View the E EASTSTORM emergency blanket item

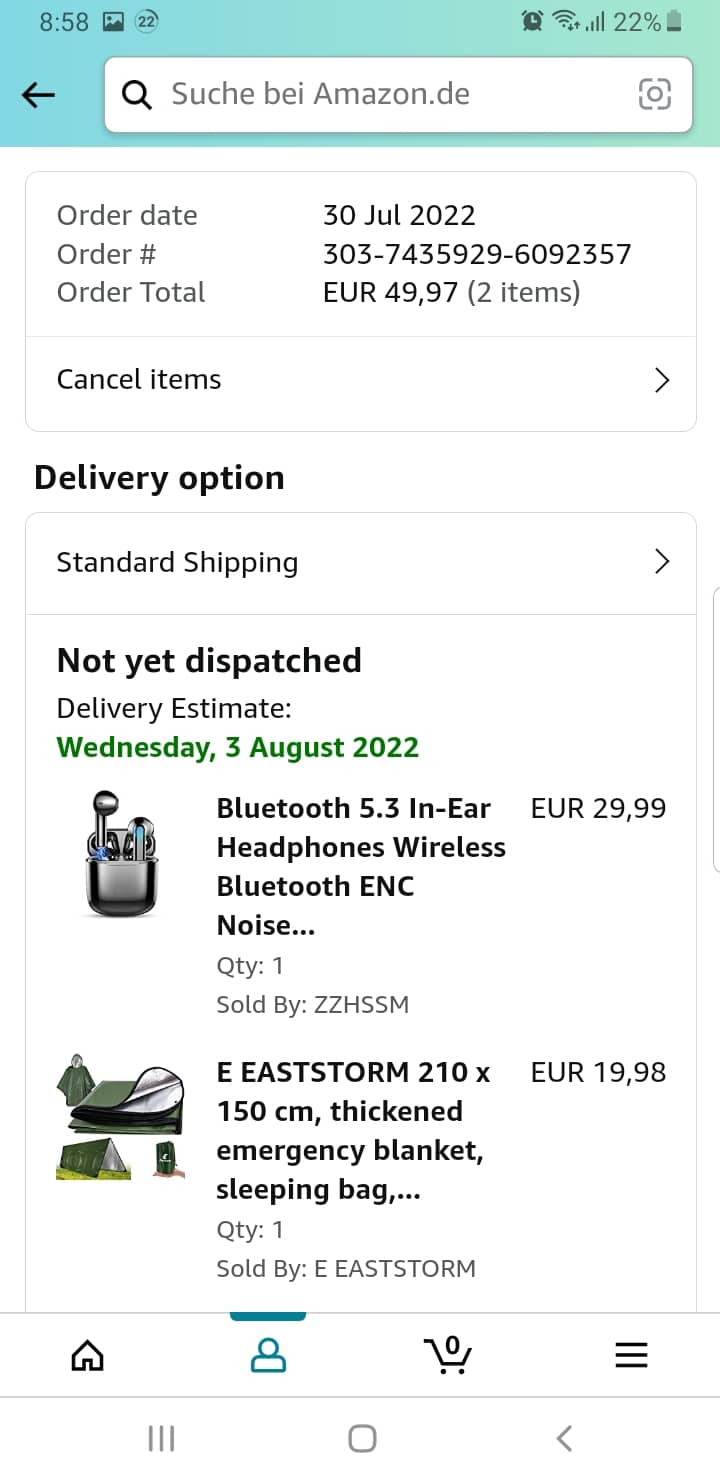pos(350,1130)
